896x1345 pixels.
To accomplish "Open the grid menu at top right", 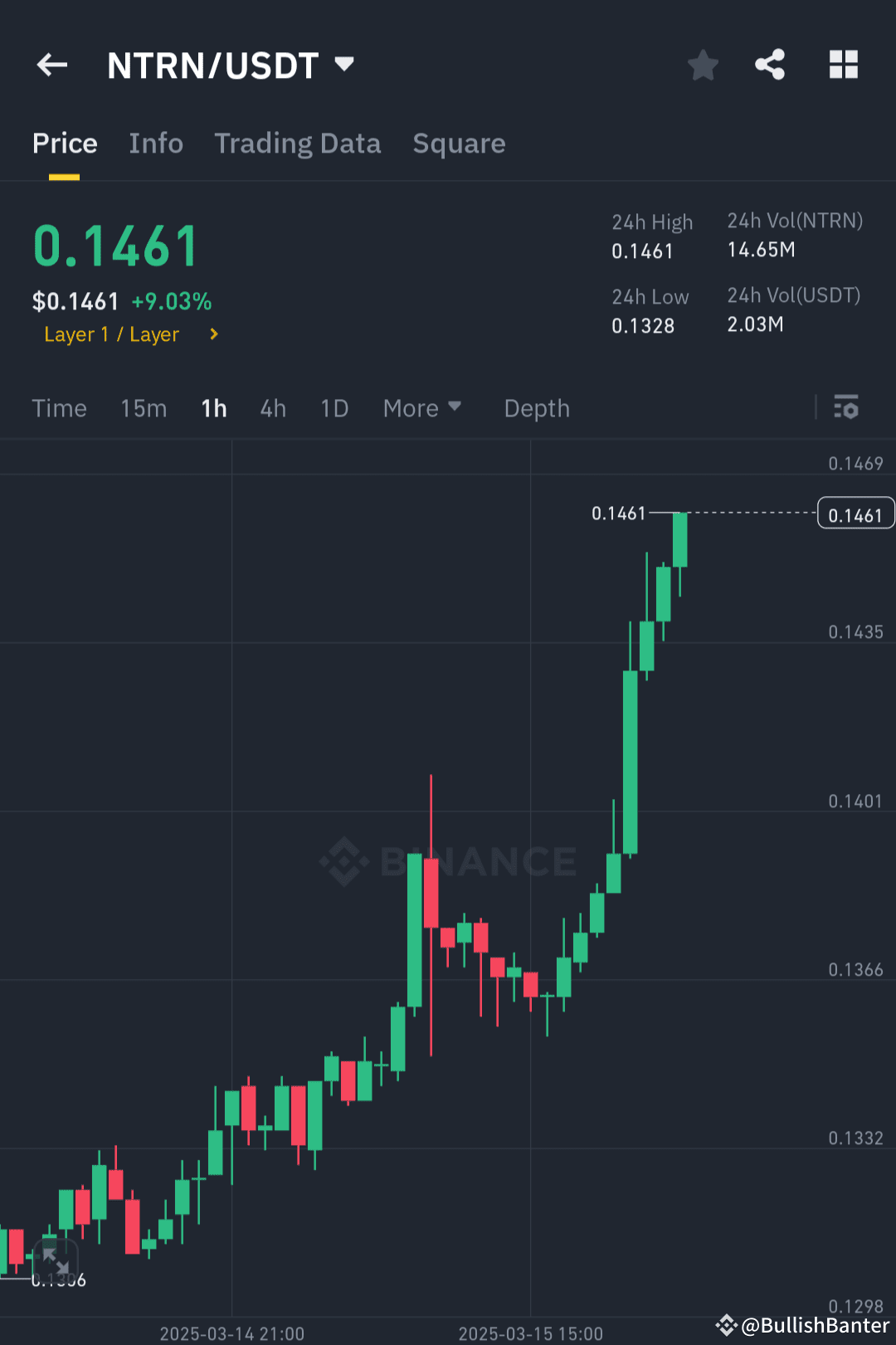I will point(843,65).
